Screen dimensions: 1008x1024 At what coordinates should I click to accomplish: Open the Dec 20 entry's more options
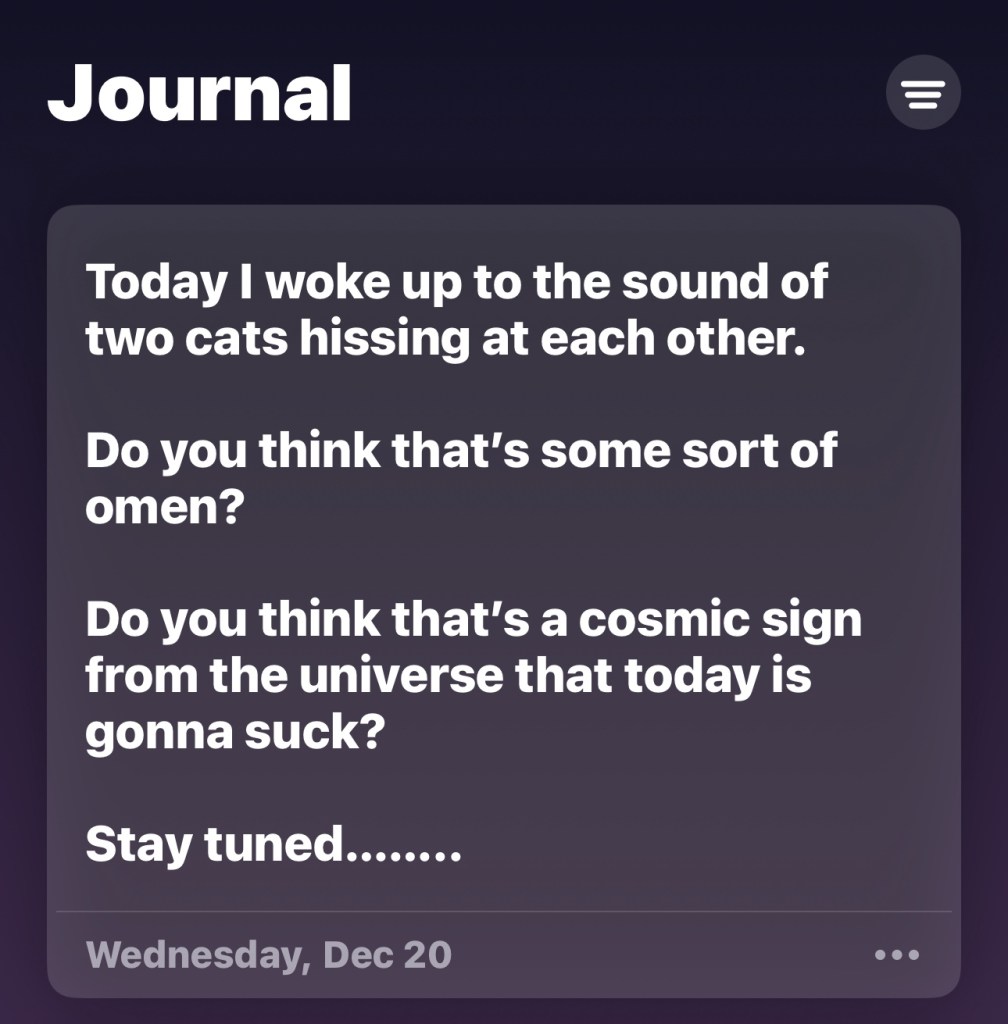point(896,955)
